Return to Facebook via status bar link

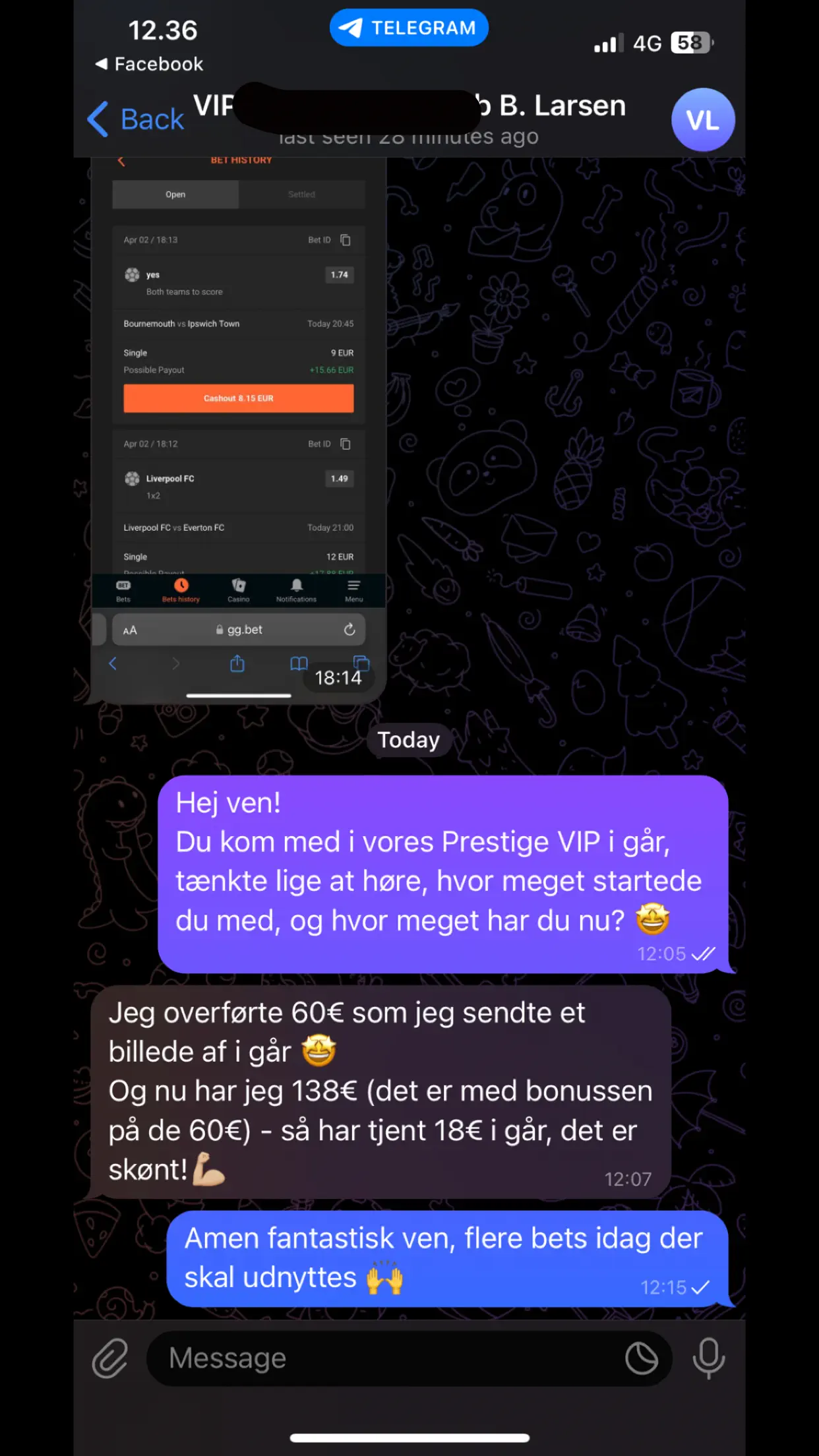coord(150,64)
